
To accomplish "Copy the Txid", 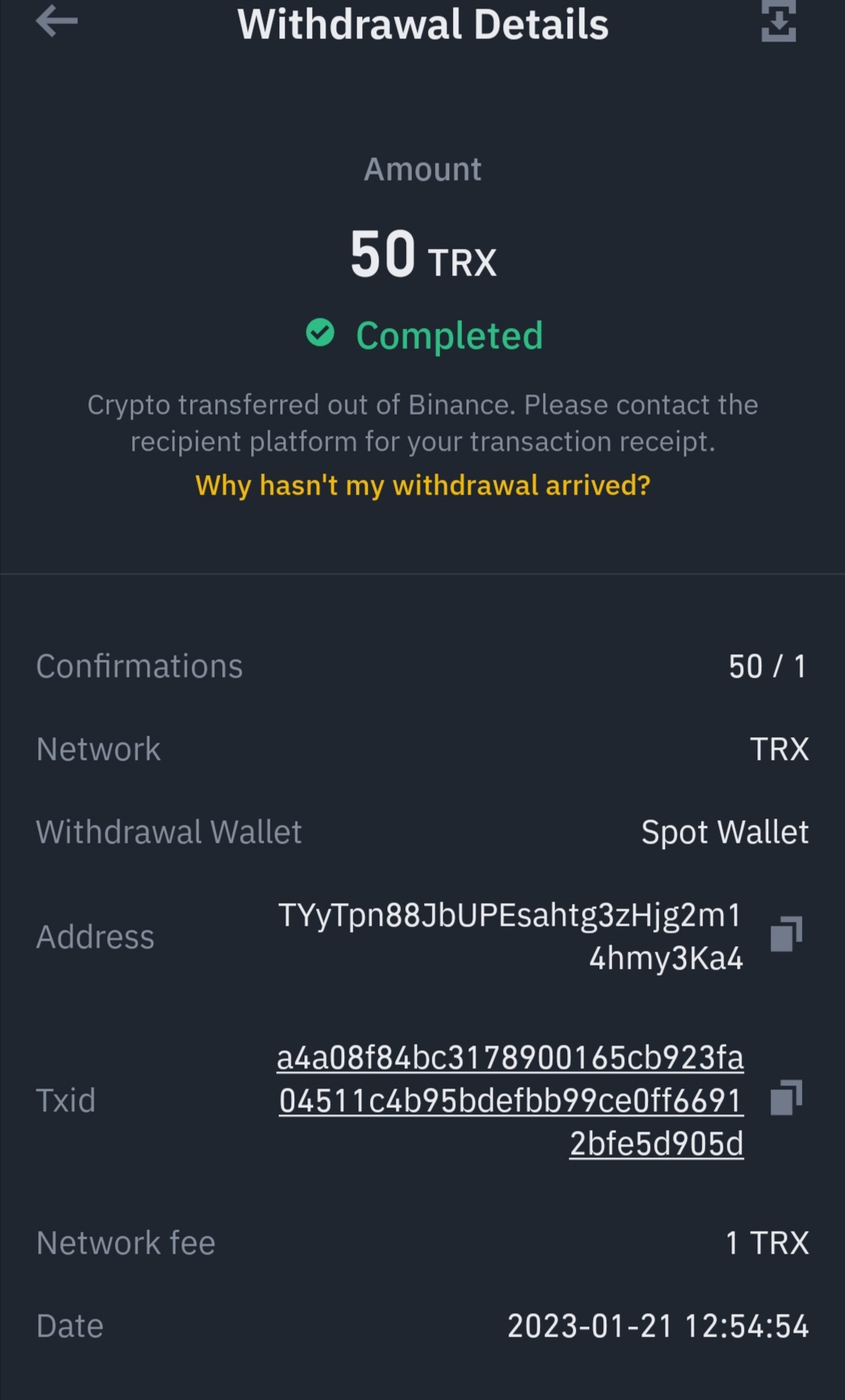I will tap(786, 1098).
